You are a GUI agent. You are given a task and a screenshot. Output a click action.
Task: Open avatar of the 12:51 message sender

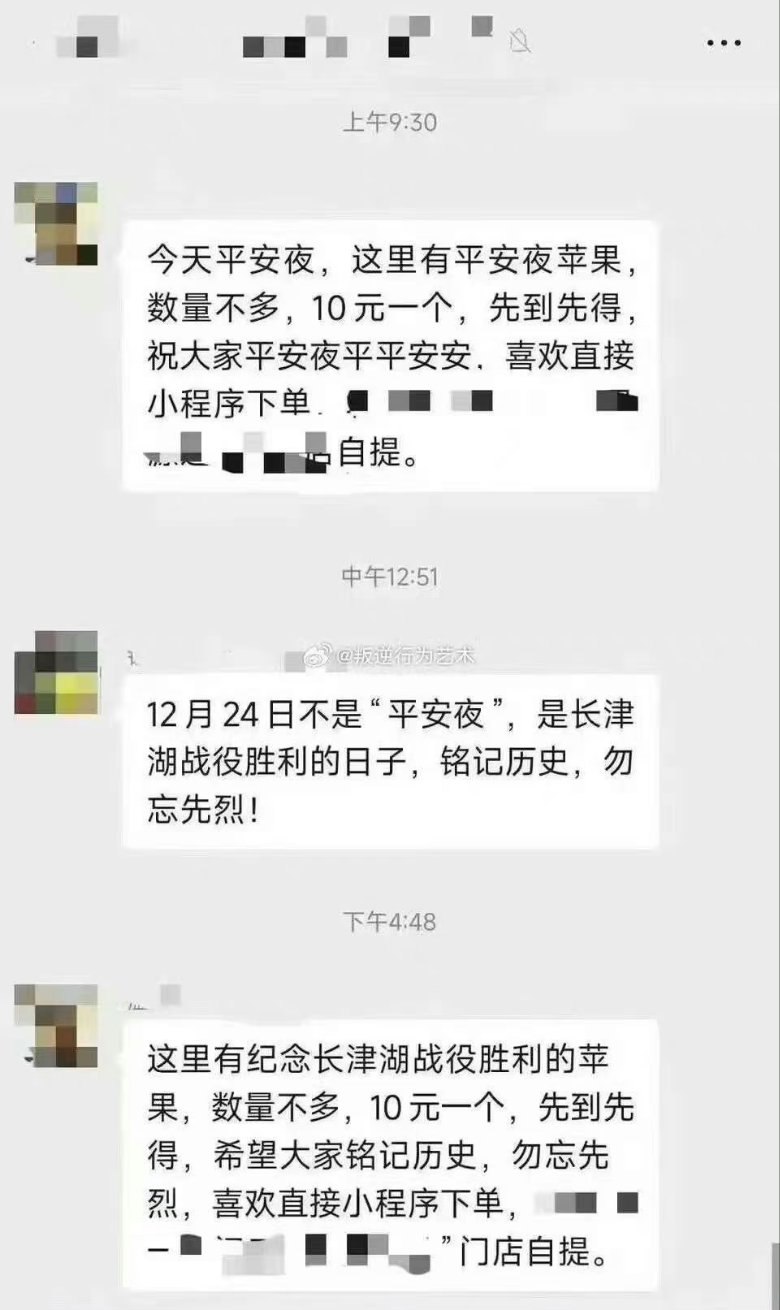(x=56, y=672)
